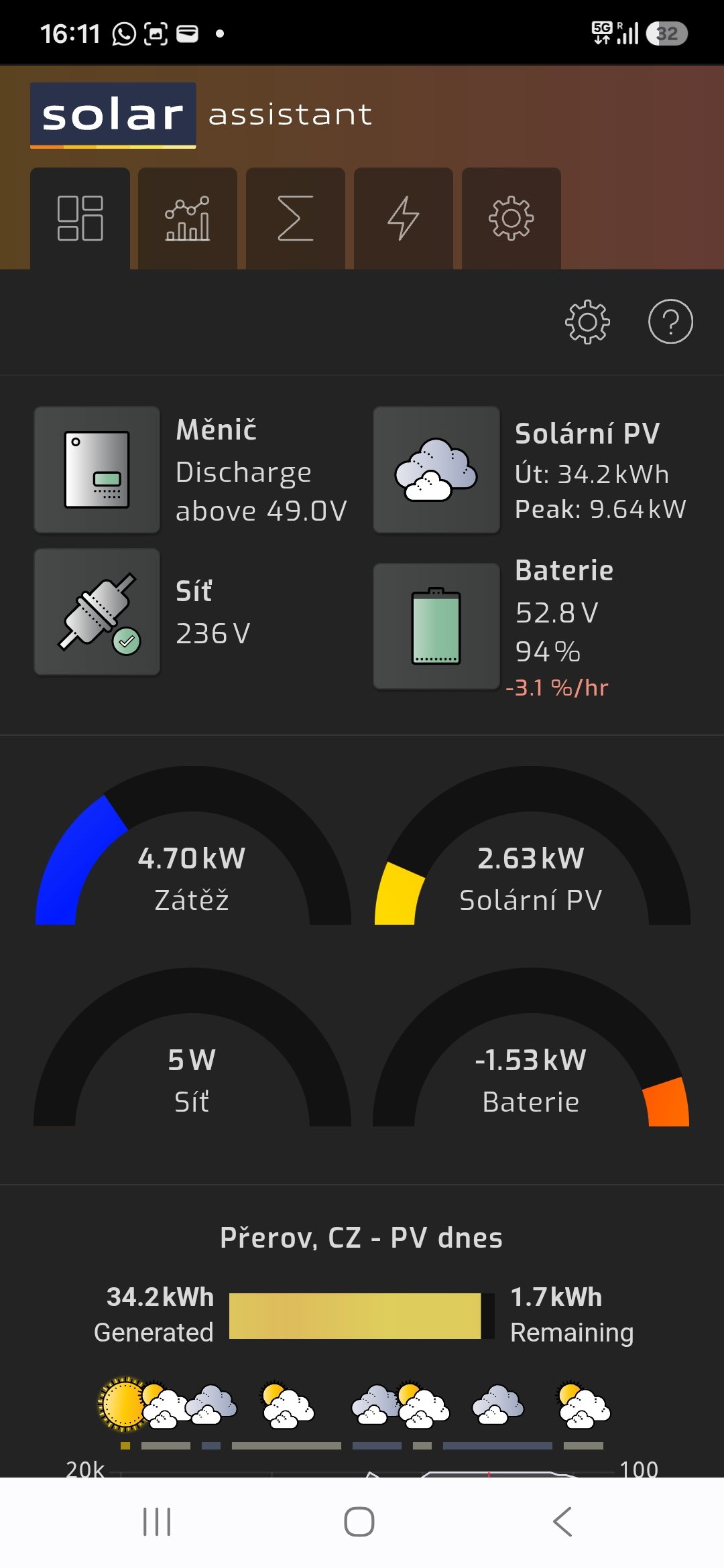Tap the help question mark icon
Image resolution: width=724 pixels, height=1568 pixels.
[x=670, y=322]
